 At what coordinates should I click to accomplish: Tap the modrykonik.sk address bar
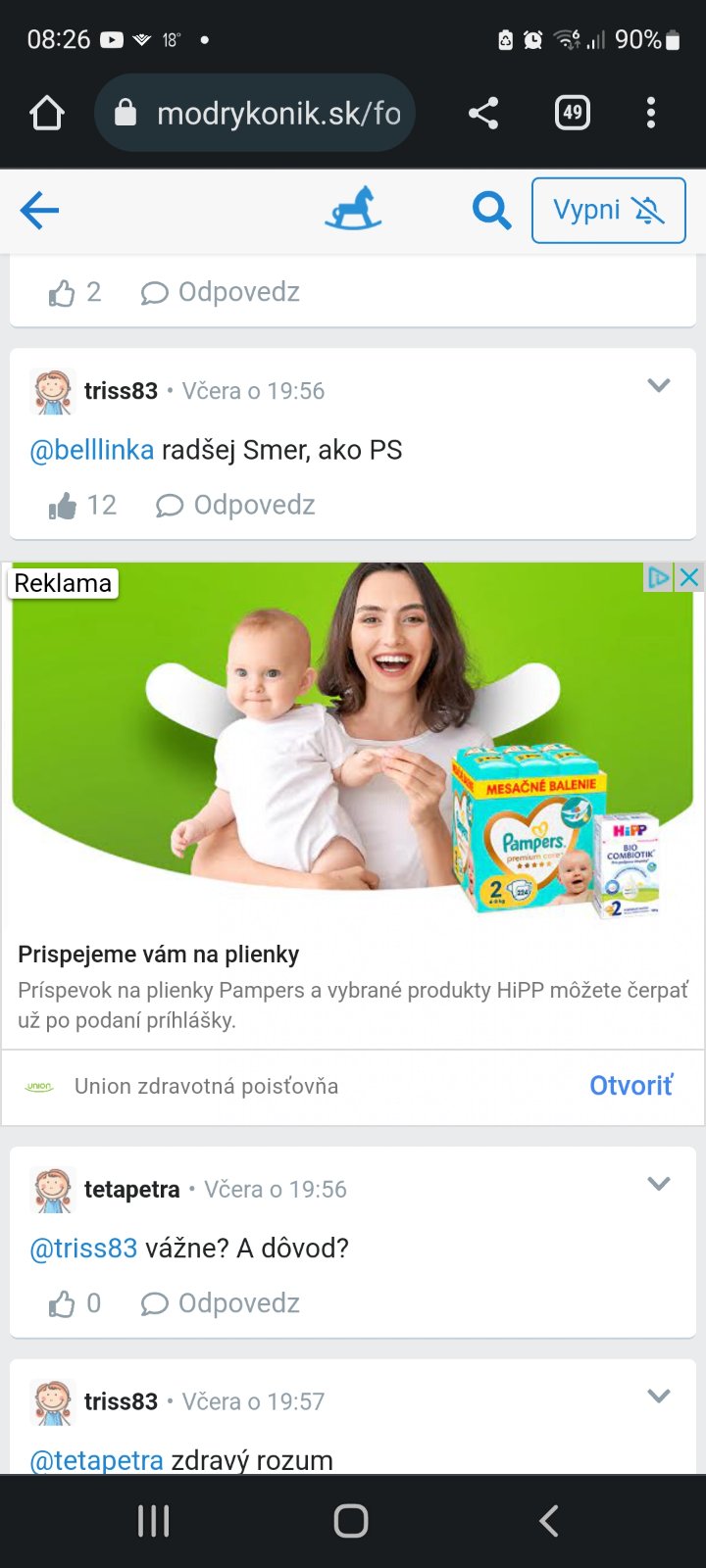point(255,114)
